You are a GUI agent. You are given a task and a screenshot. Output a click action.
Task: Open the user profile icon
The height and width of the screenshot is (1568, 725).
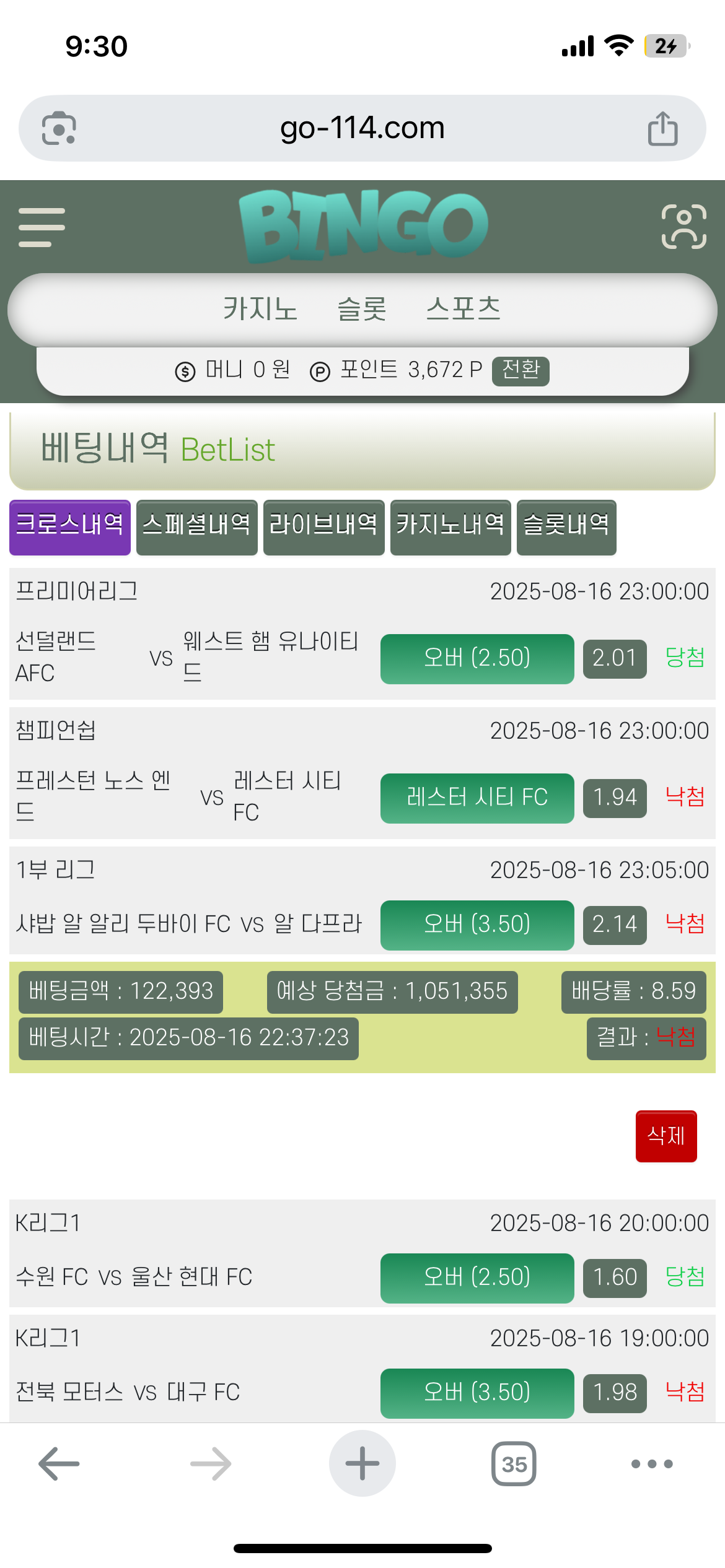tap(683, 227)
